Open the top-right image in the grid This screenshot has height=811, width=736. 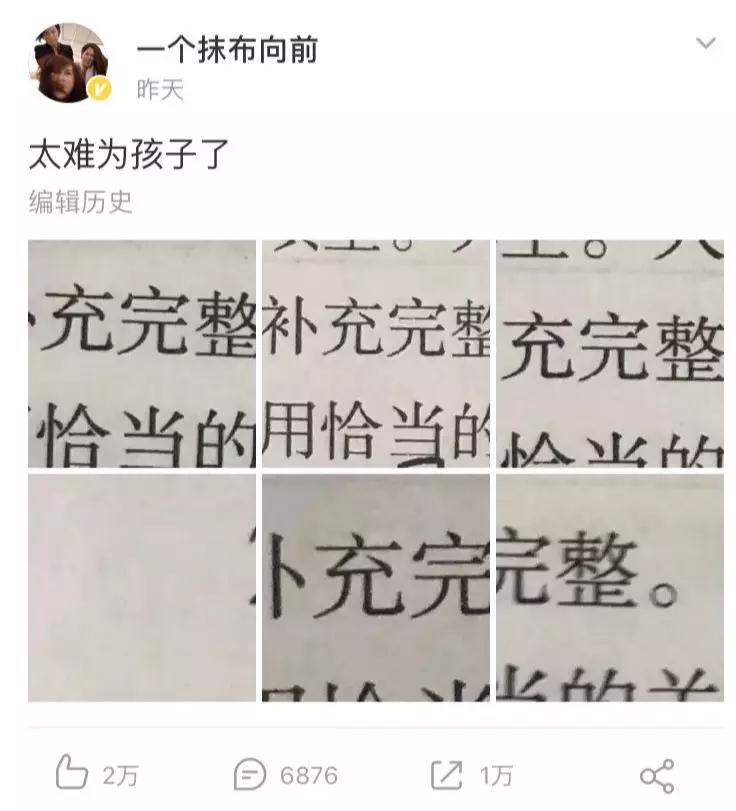(609, 354)
